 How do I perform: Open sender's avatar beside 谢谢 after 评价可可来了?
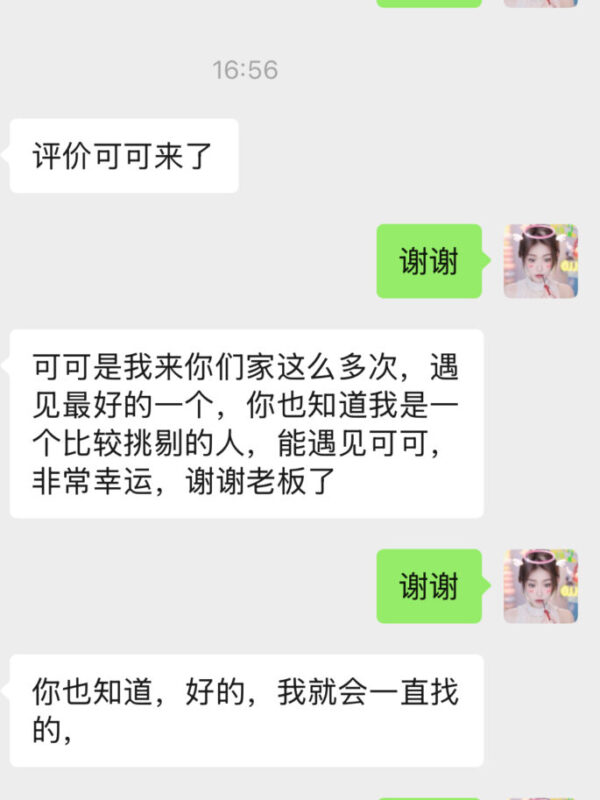pyautogui.click(x=540, y=261)
